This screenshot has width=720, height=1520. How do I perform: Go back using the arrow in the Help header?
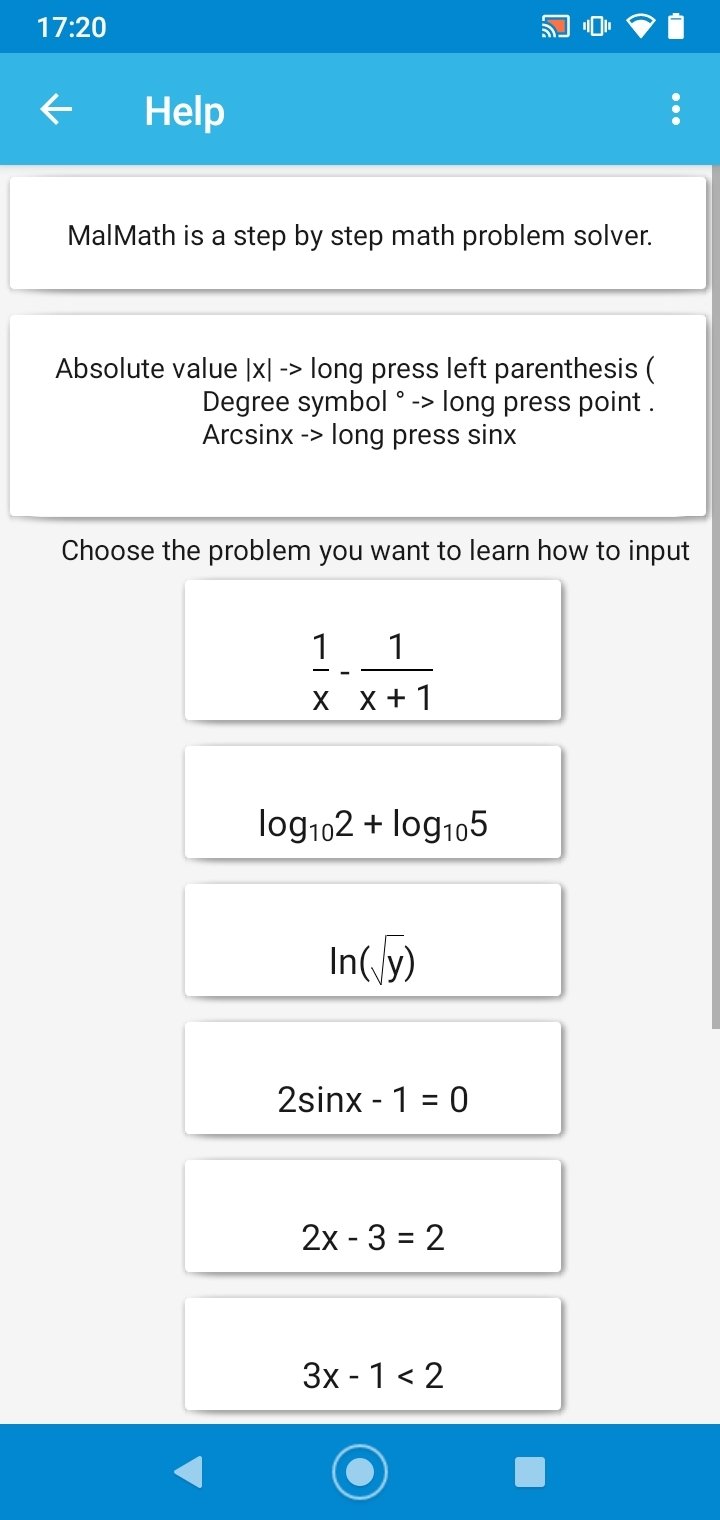56,110
